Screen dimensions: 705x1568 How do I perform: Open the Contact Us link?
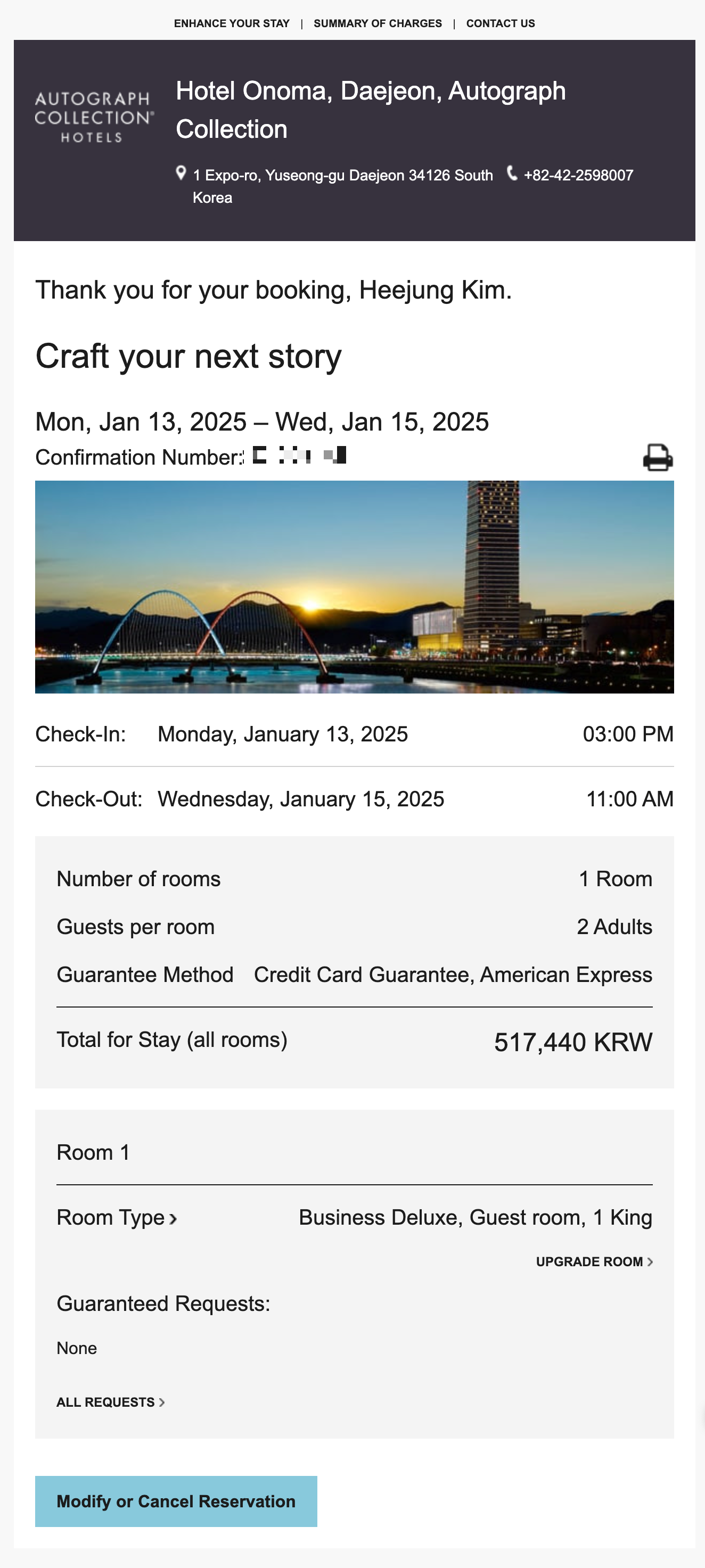tap(501, 24)
